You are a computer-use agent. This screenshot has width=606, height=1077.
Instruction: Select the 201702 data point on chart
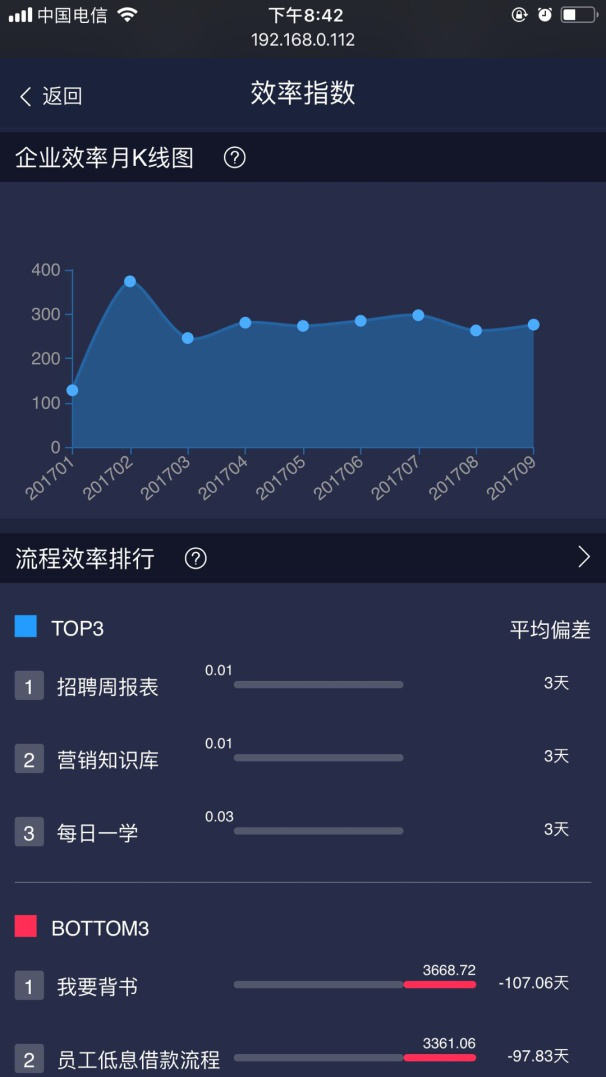pyautogui.click(x=130, y=281)
